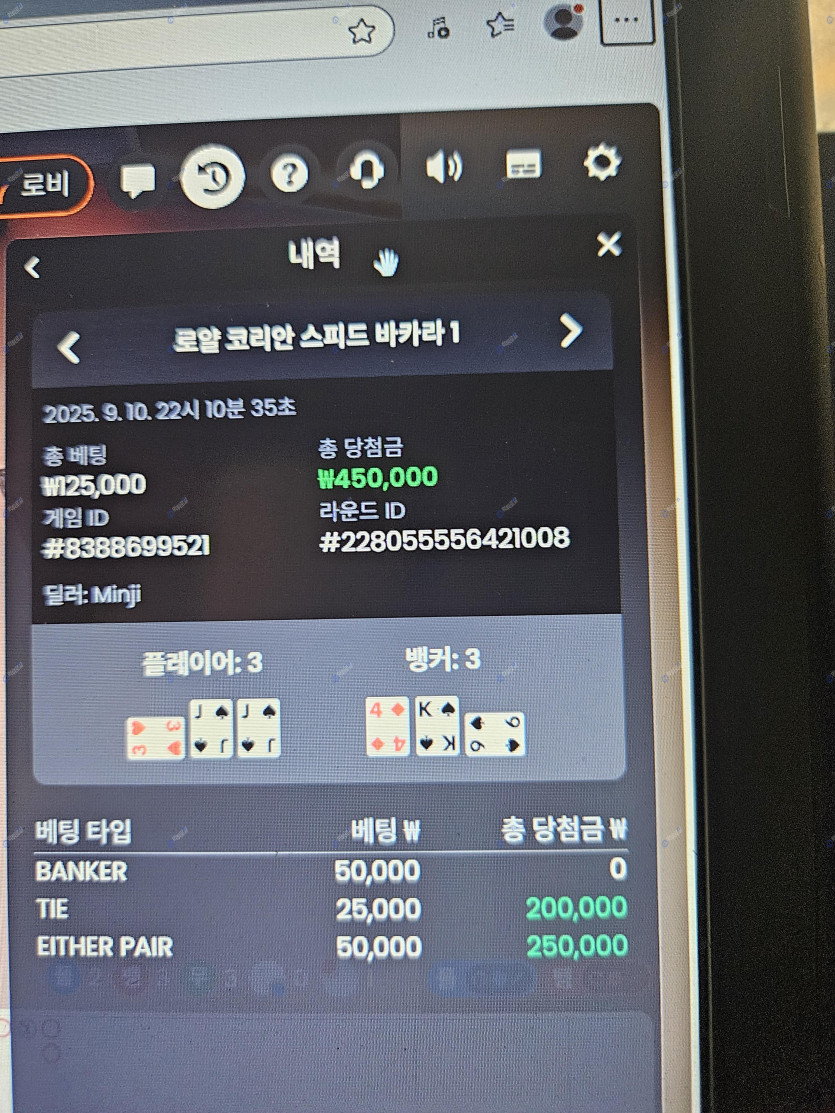Open the game history clock icon
The width and height of the screenshot is (835, 1113).
[213, 178]
